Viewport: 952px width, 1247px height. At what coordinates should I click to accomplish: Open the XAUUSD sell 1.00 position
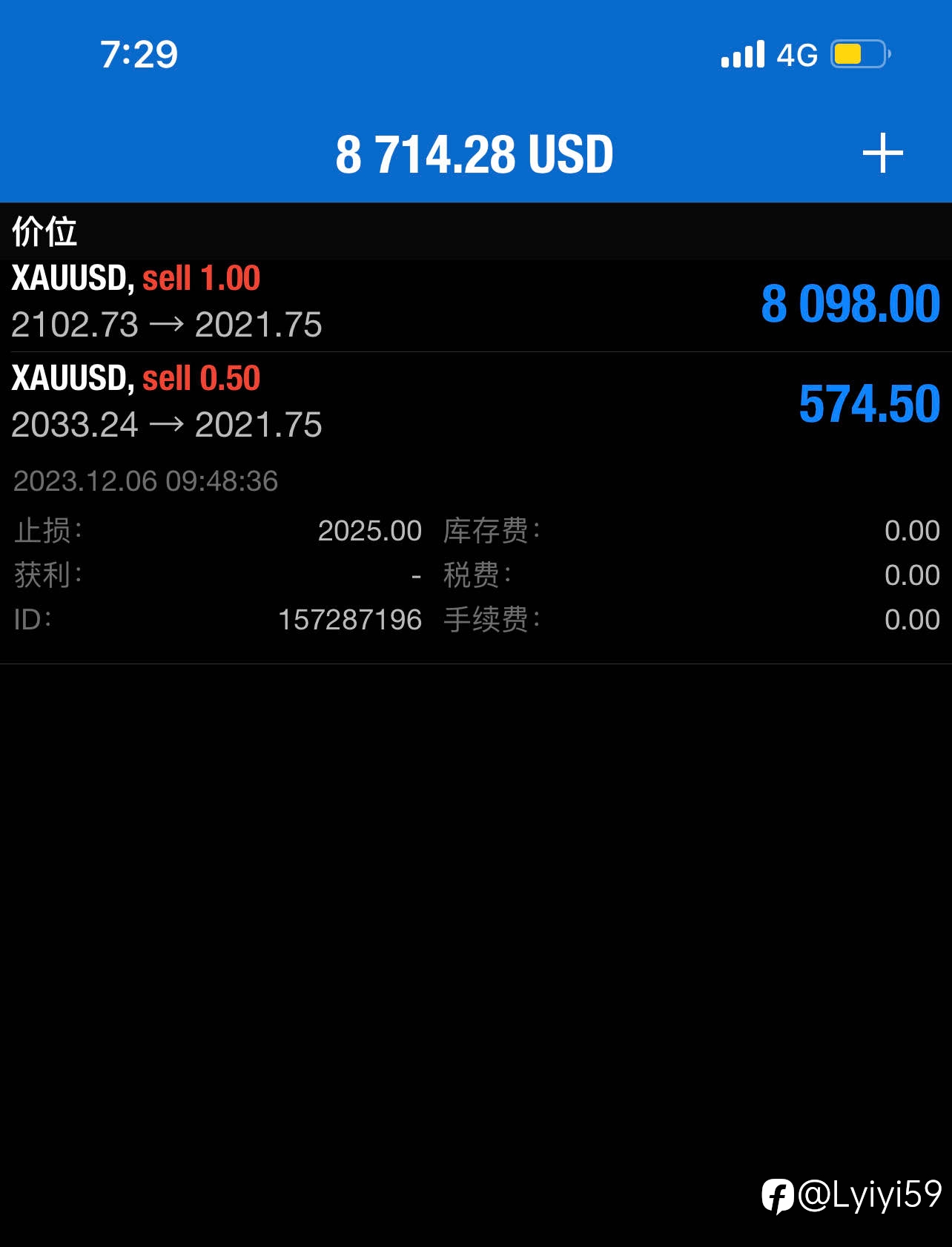click(x=476, y=304)
